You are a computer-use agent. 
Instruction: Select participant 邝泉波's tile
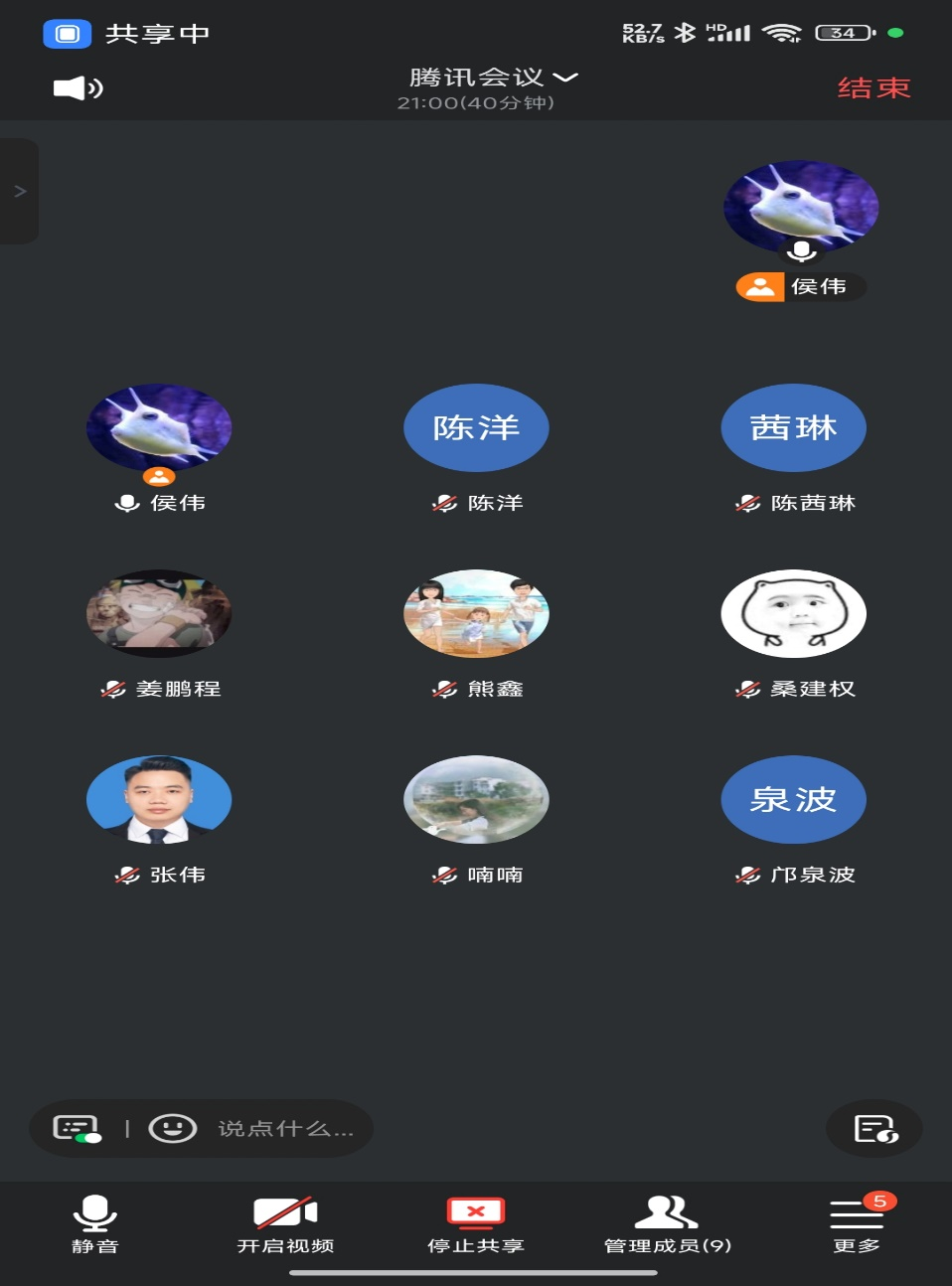(x=793, y=799)
